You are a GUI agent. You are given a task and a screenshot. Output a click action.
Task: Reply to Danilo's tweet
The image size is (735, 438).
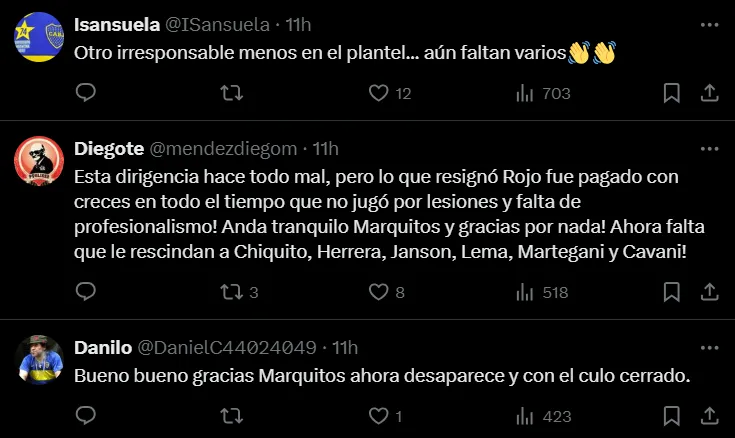point(86,416)
